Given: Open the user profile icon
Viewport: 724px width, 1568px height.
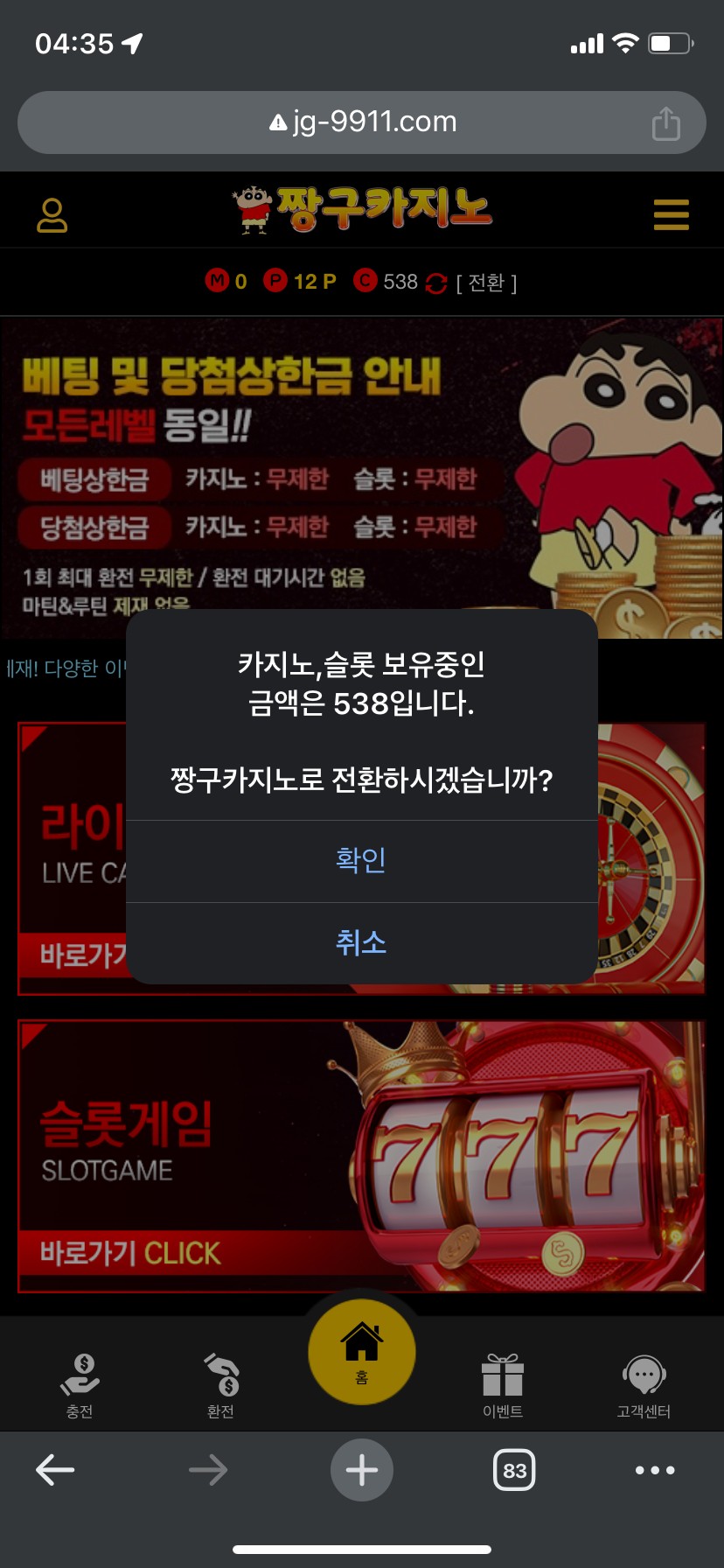Looking at the screenshot, I should point(52,215).
